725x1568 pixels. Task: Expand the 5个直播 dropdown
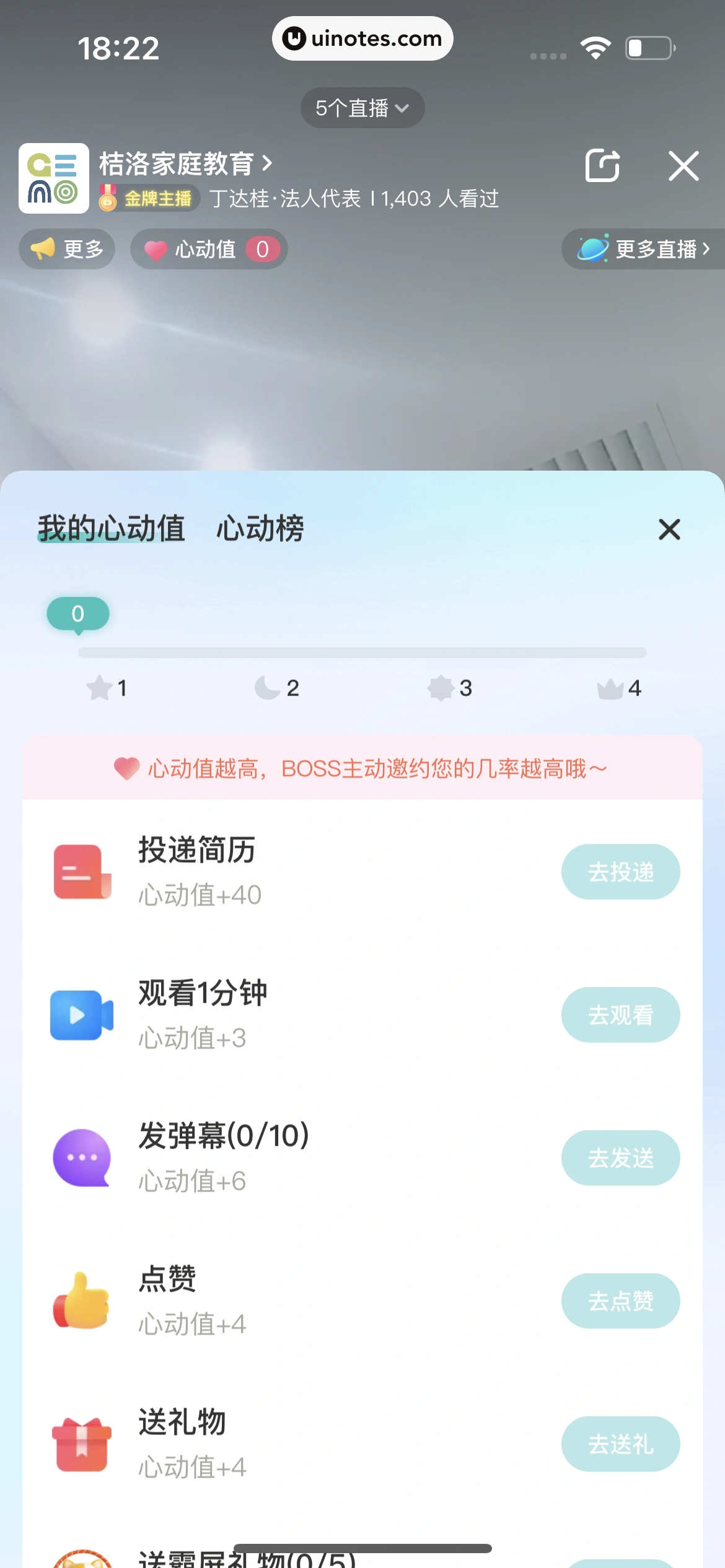pos(362,107)
